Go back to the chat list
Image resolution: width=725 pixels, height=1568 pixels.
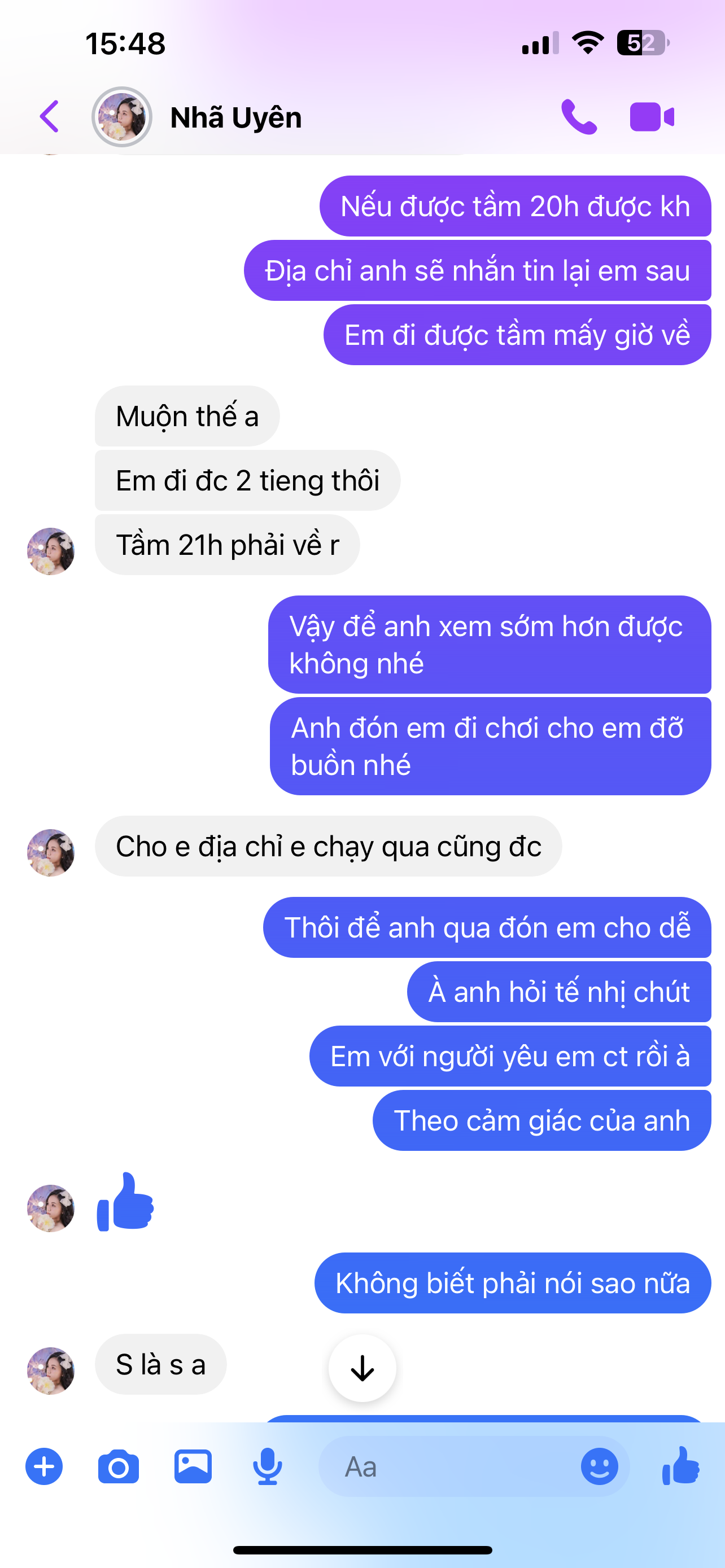[x=49, y=116]
